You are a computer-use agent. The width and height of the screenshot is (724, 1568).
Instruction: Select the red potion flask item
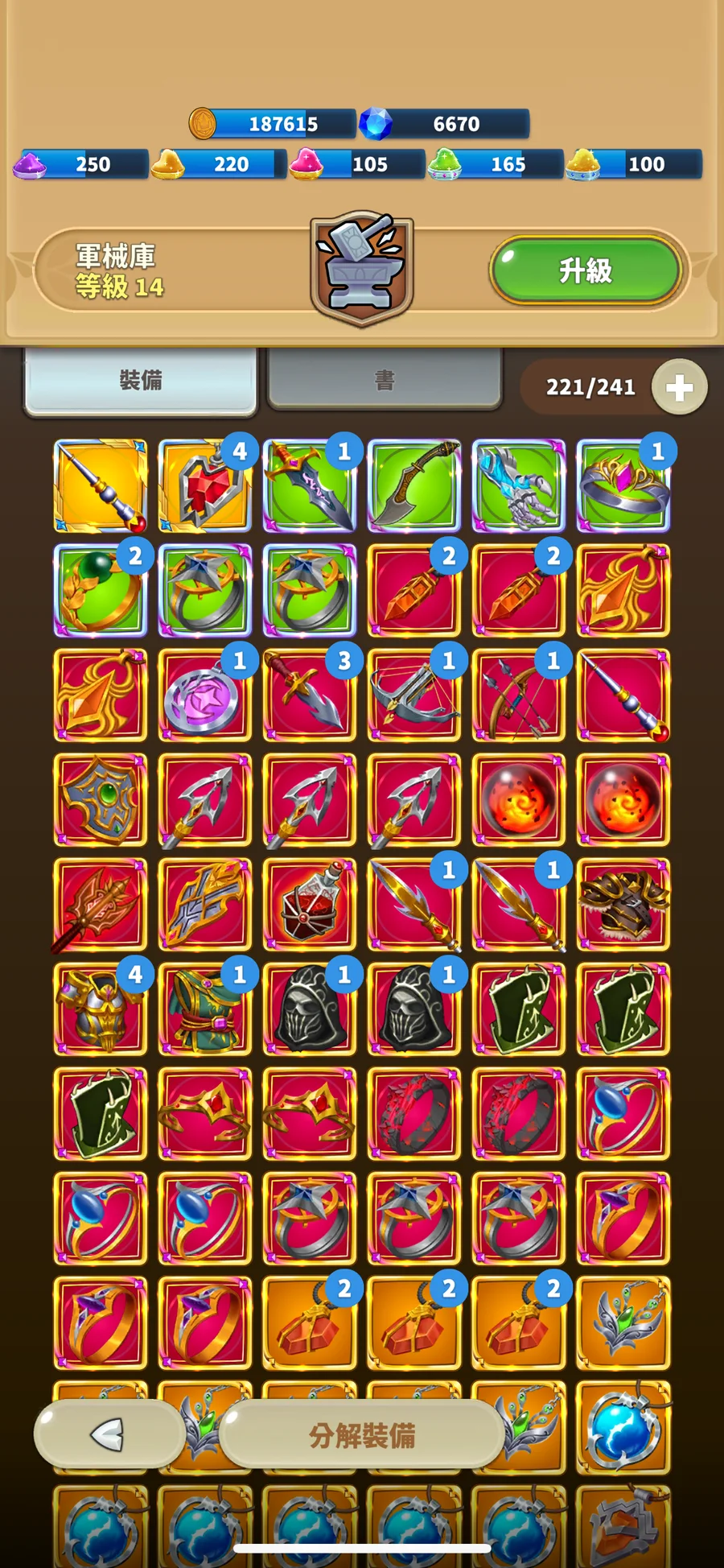[309, 904]
